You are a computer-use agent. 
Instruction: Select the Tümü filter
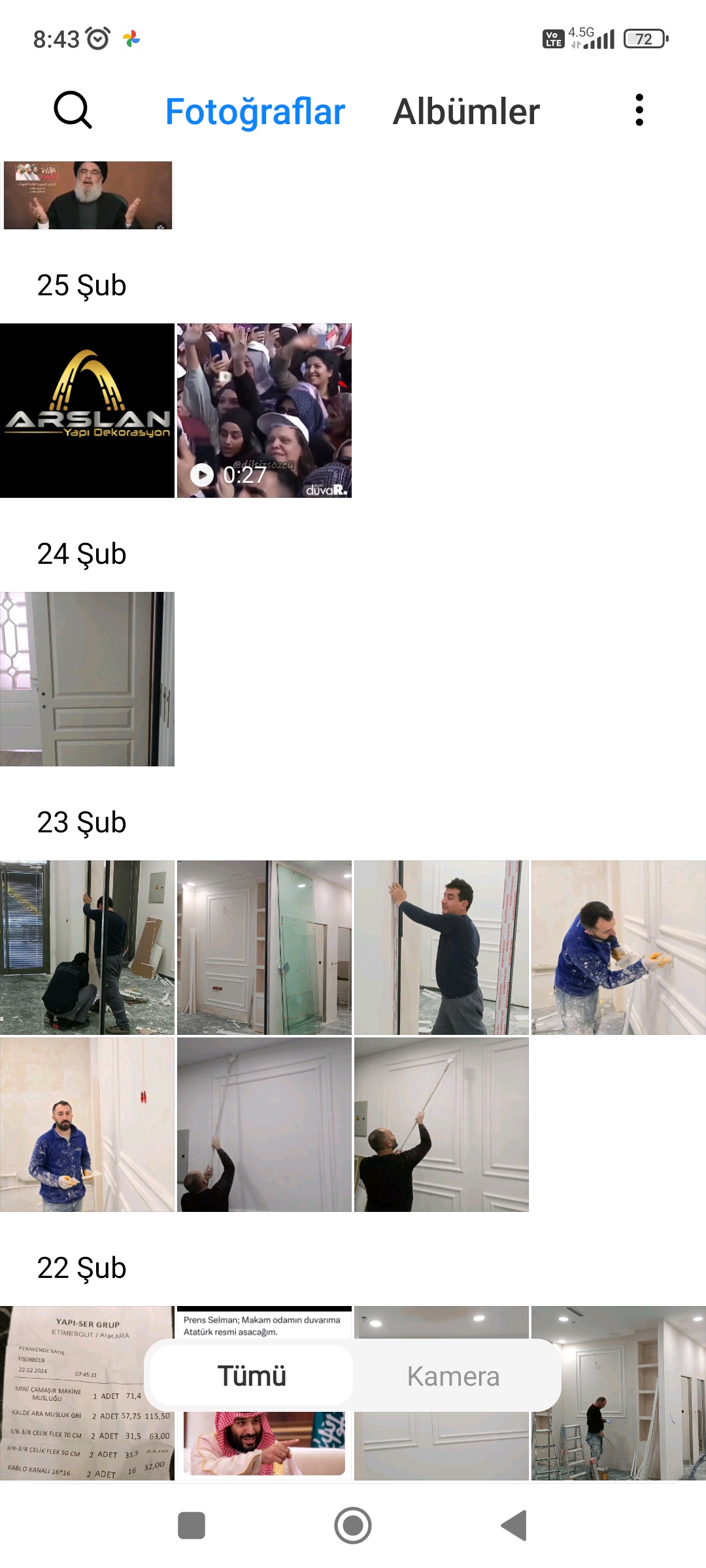[252, 1376]
